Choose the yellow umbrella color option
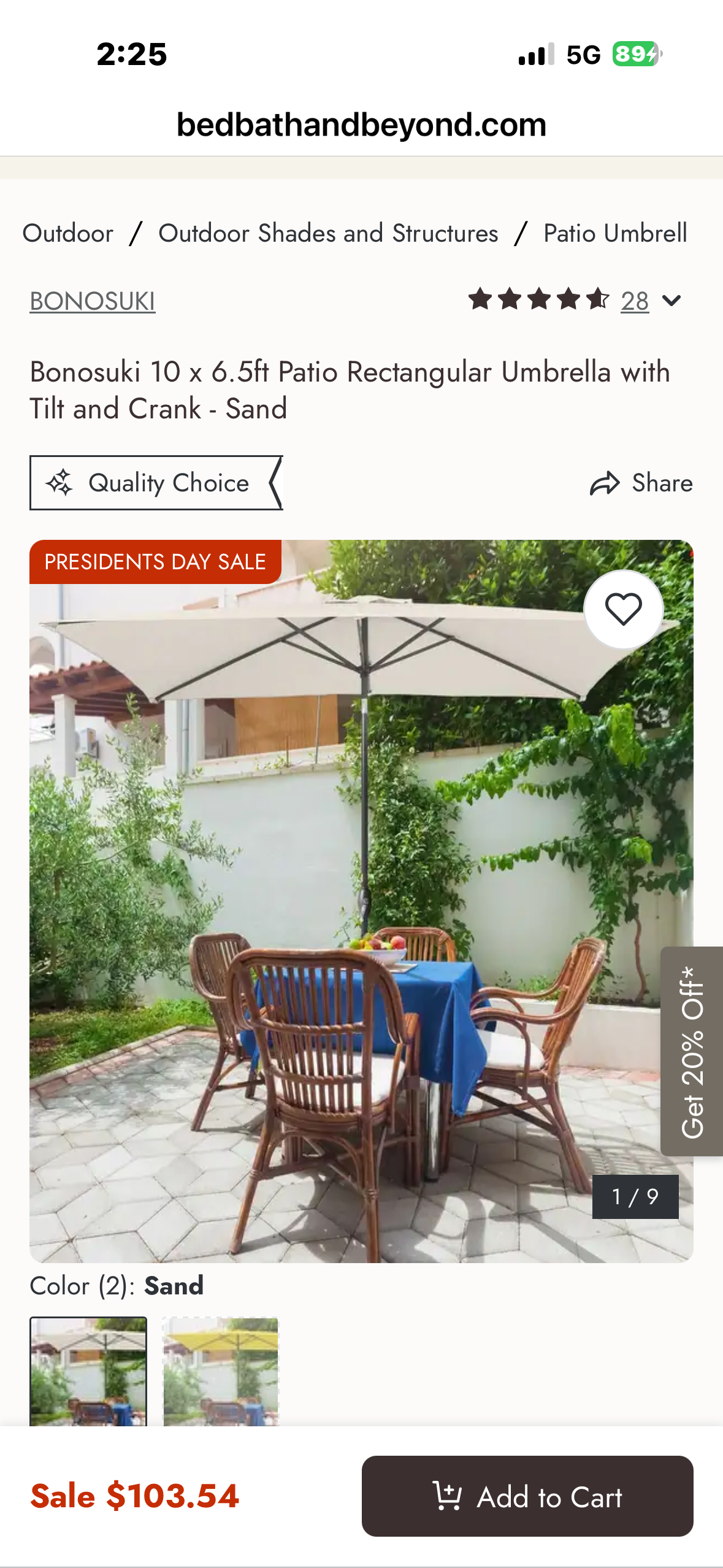The height and width of the screenshot is (1568, 723). (x=220, y=1372)
